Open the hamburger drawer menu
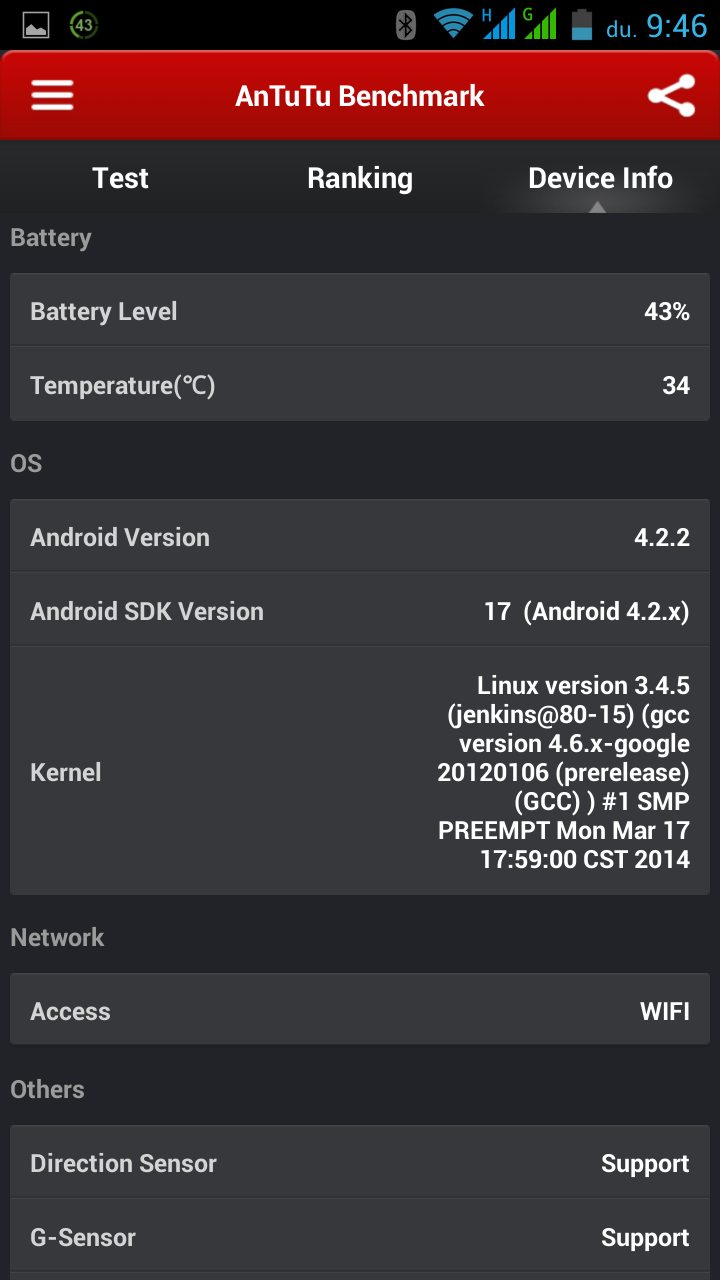Image resolution: width=720 pixels, height=1280 pixels. [52, 96]
